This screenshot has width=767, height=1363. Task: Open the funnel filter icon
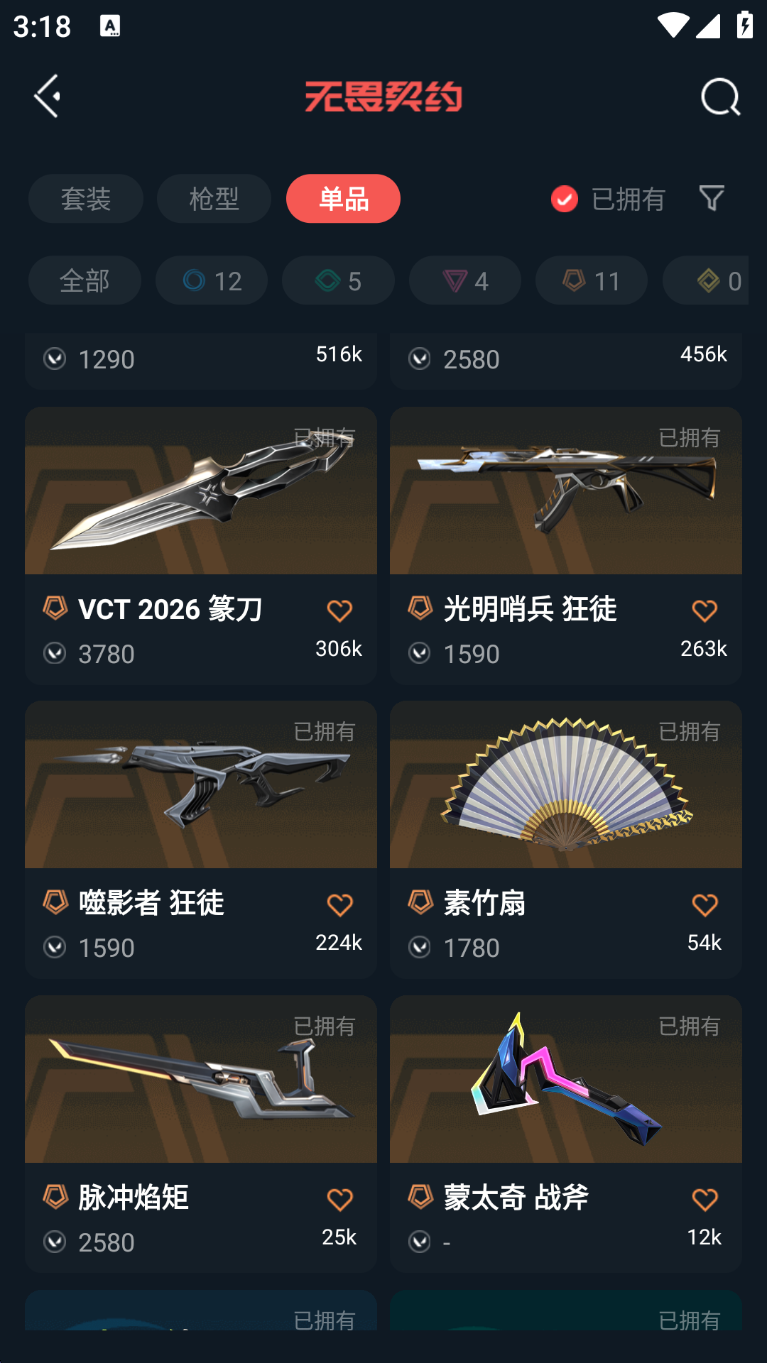click(x=711, y=198)
